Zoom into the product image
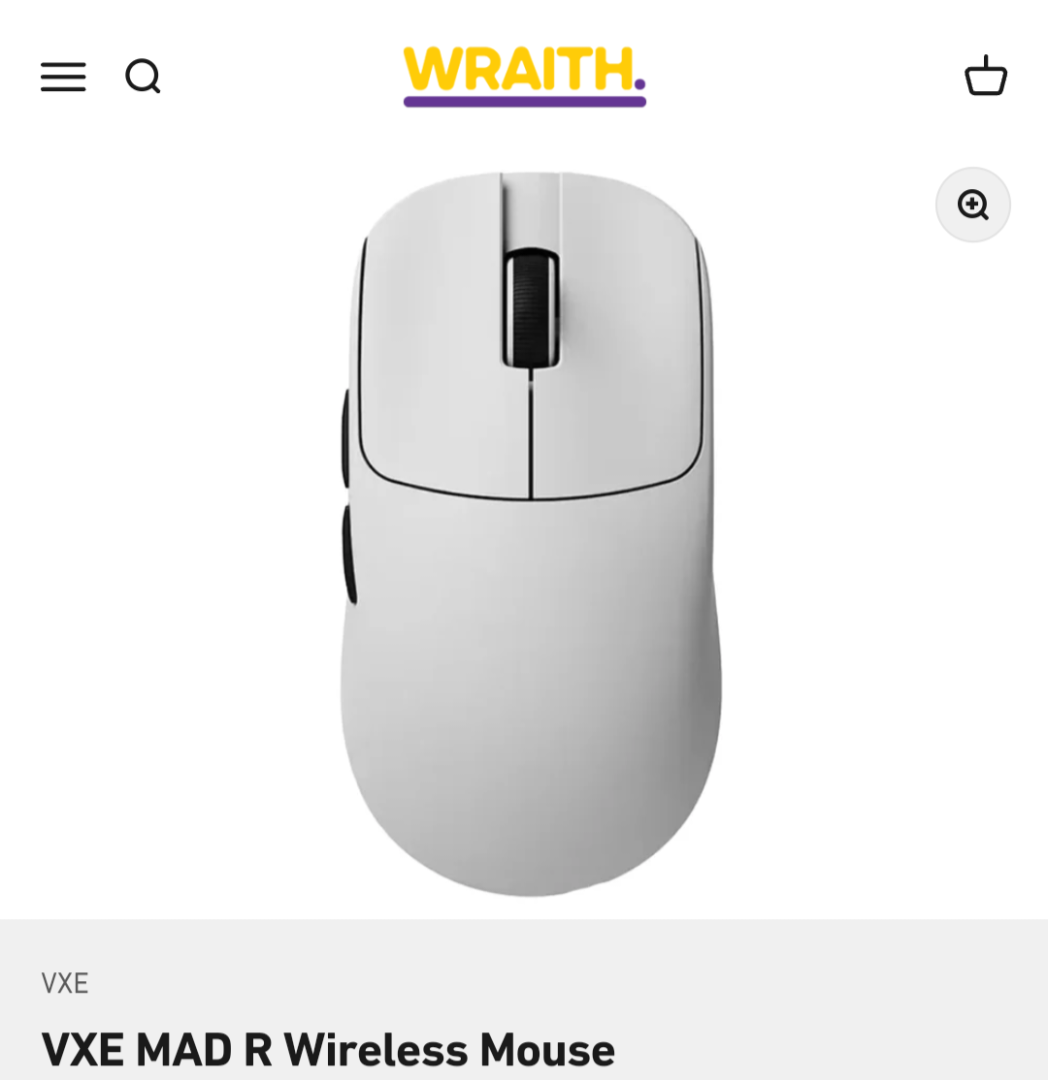1048x1080 pixels. 972,205
